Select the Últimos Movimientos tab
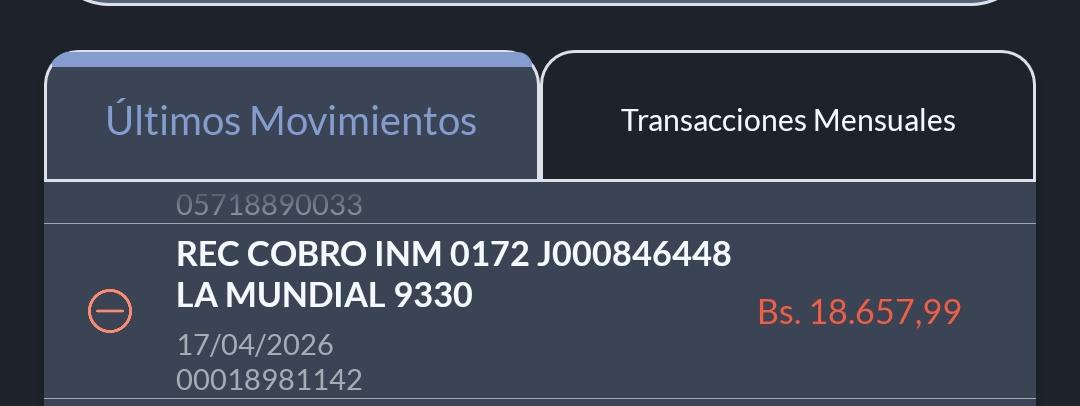Viewport: 1080px width, 406px height. pyautogui.click(x=291, y=120)
